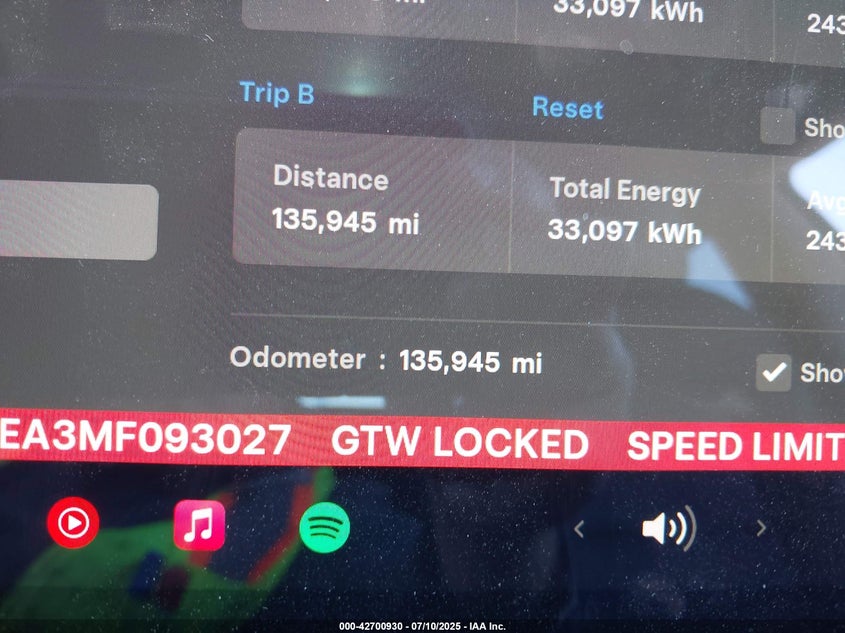Lower volume with the left arrow

click(578, 528)
